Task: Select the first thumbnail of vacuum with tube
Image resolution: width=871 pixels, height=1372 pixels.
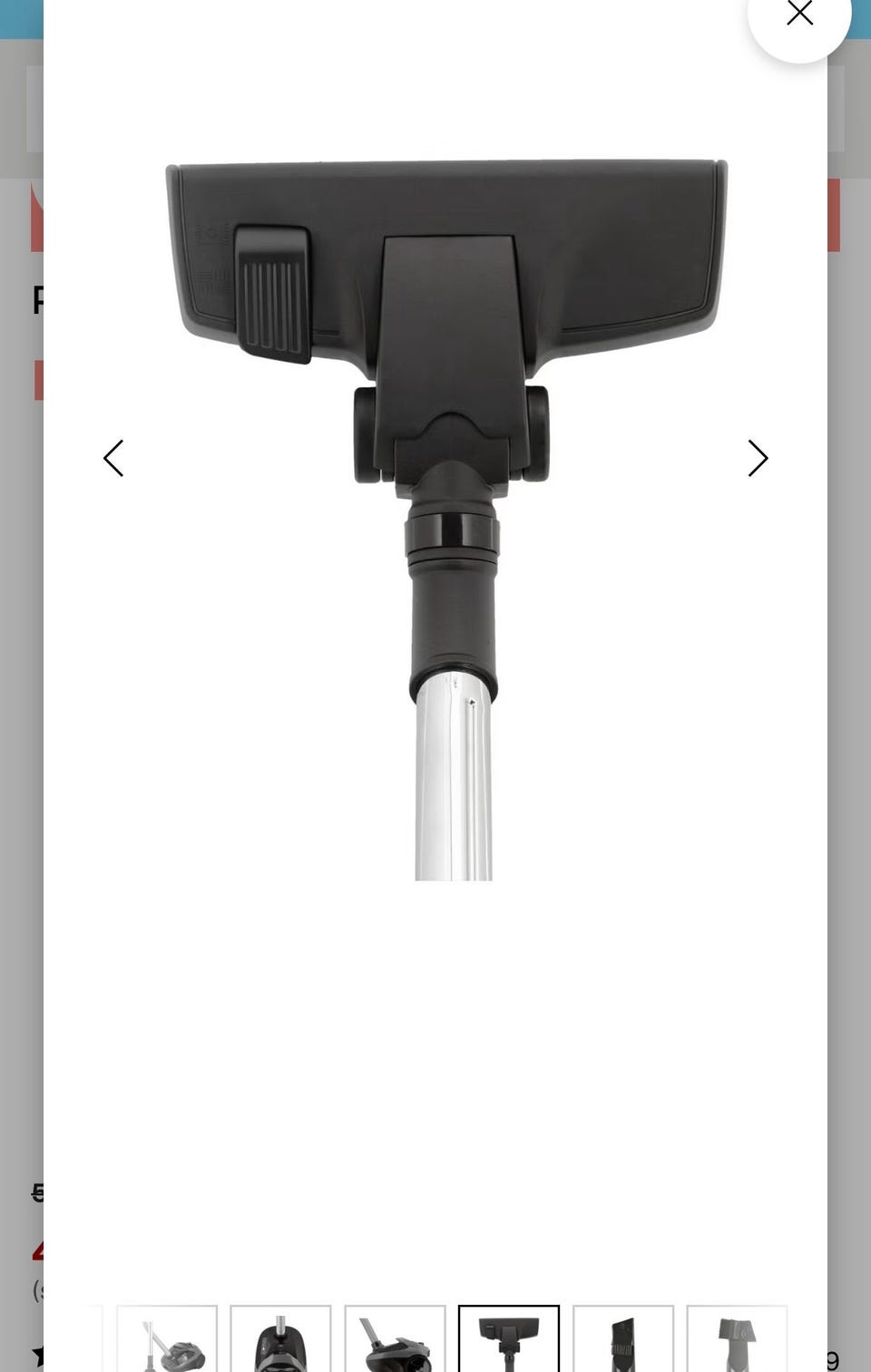Action: pos(168,1341)
